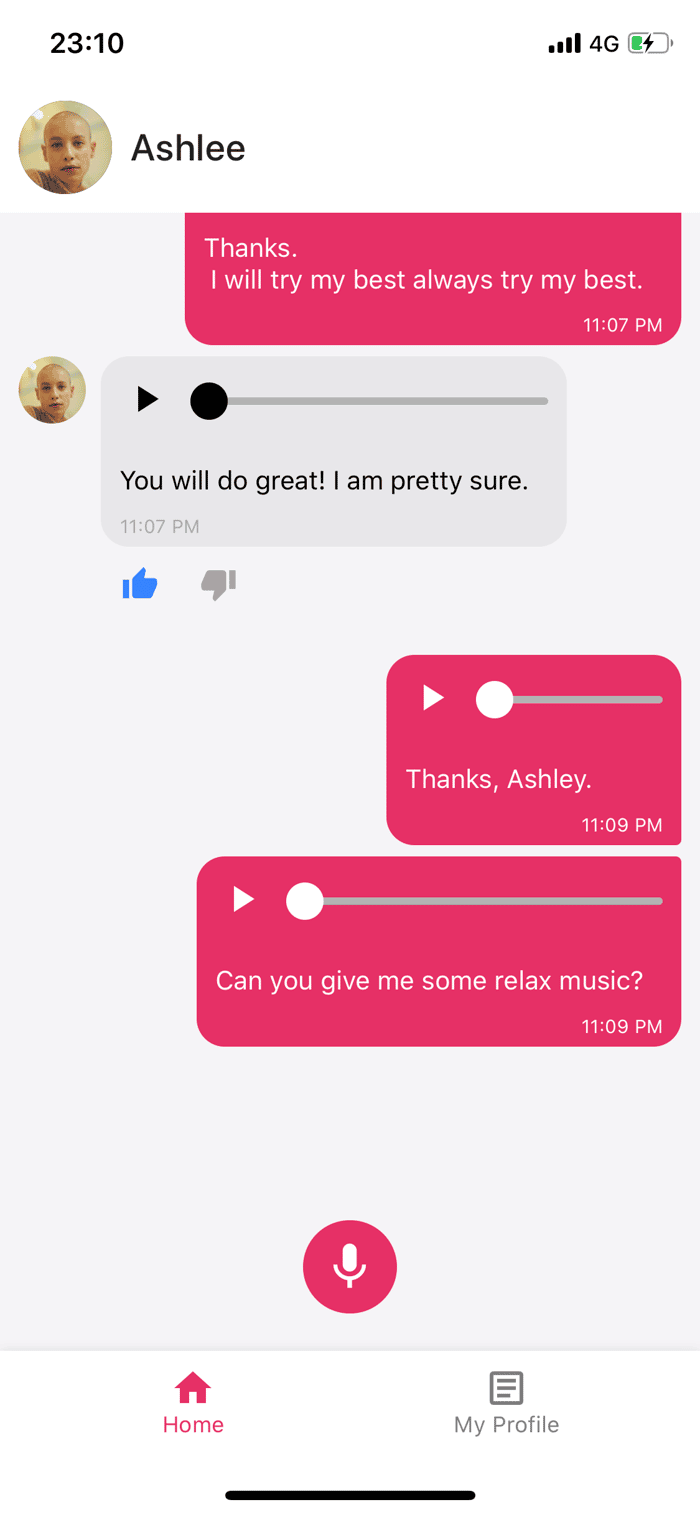Like Ashlee's message with thumbs up

(x=140, y=583)
